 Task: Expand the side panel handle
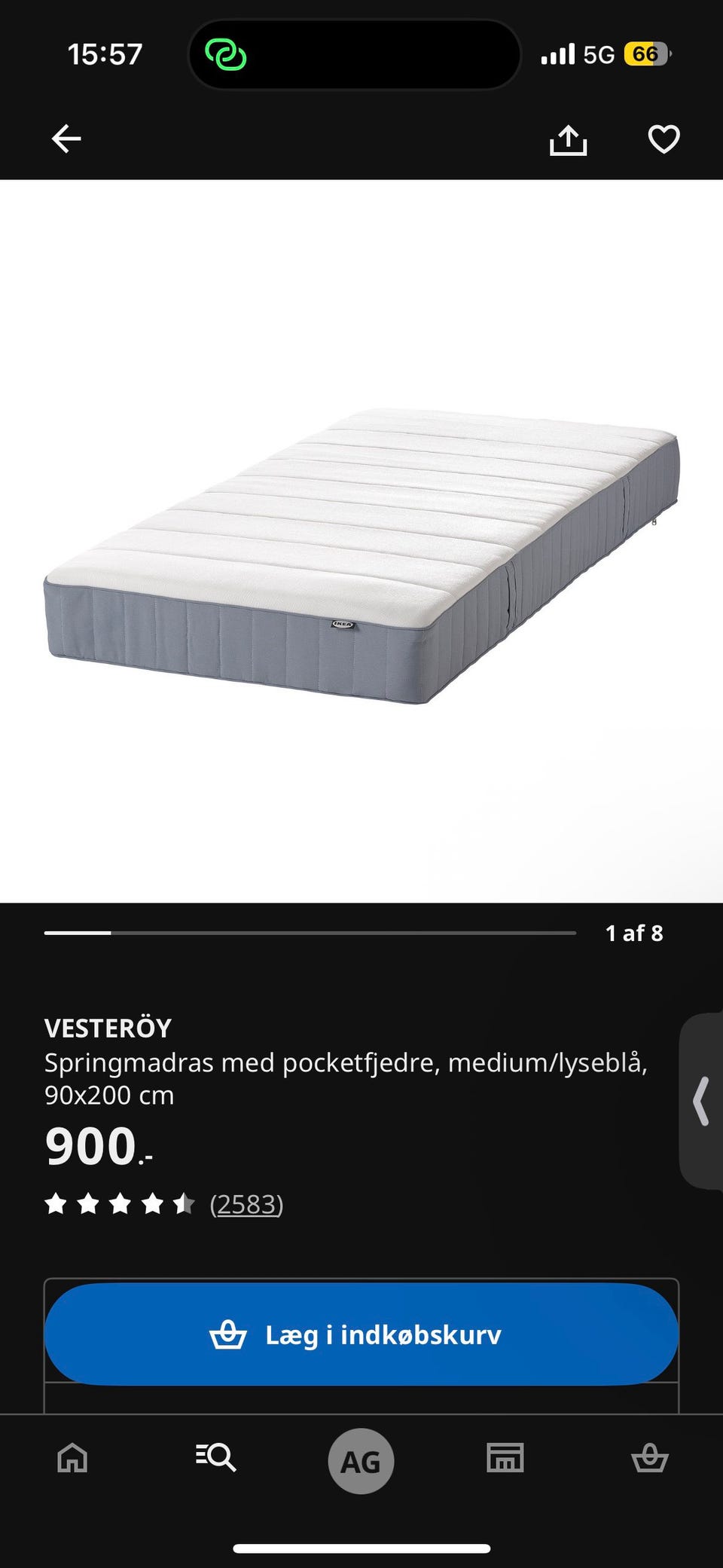tap(702, 1101)
